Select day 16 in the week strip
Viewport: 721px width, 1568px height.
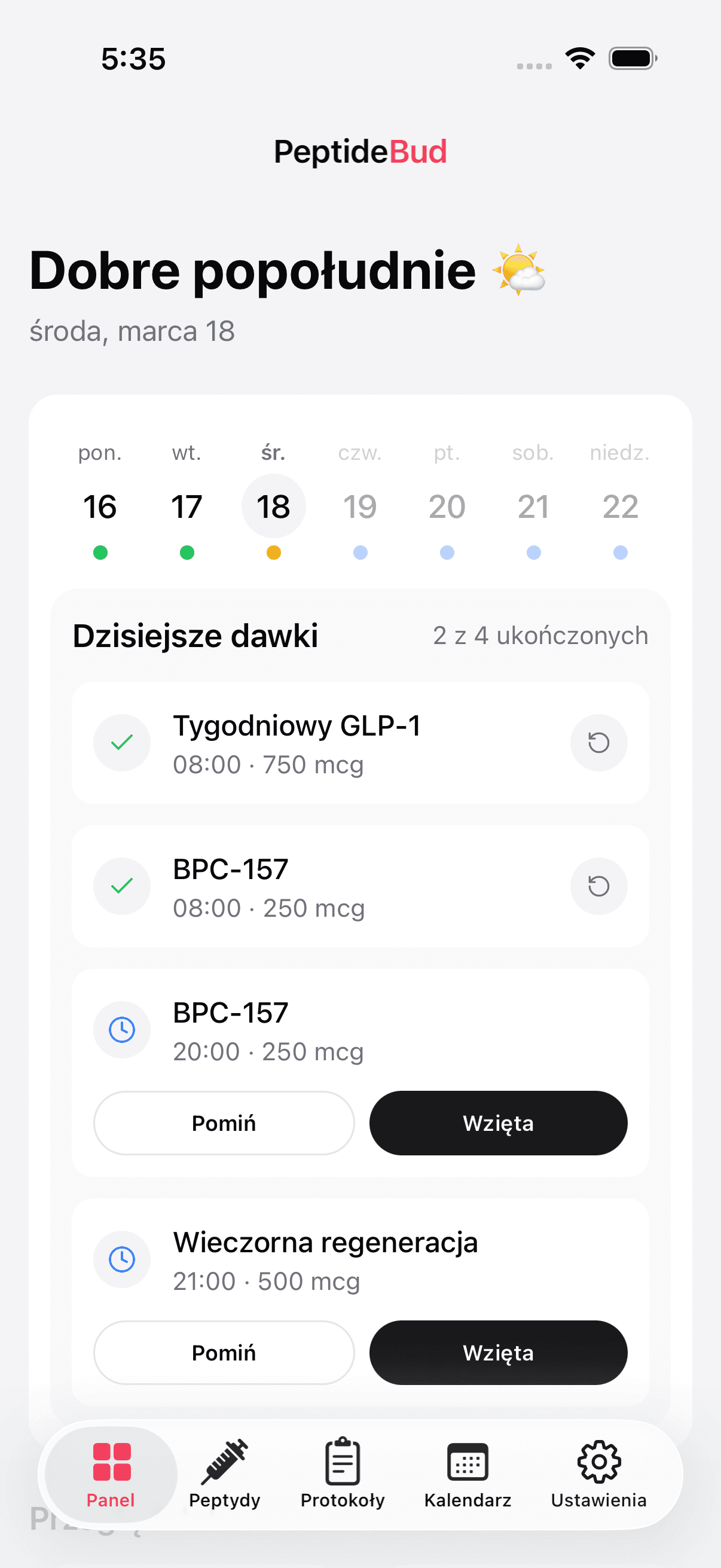point(100,505)
